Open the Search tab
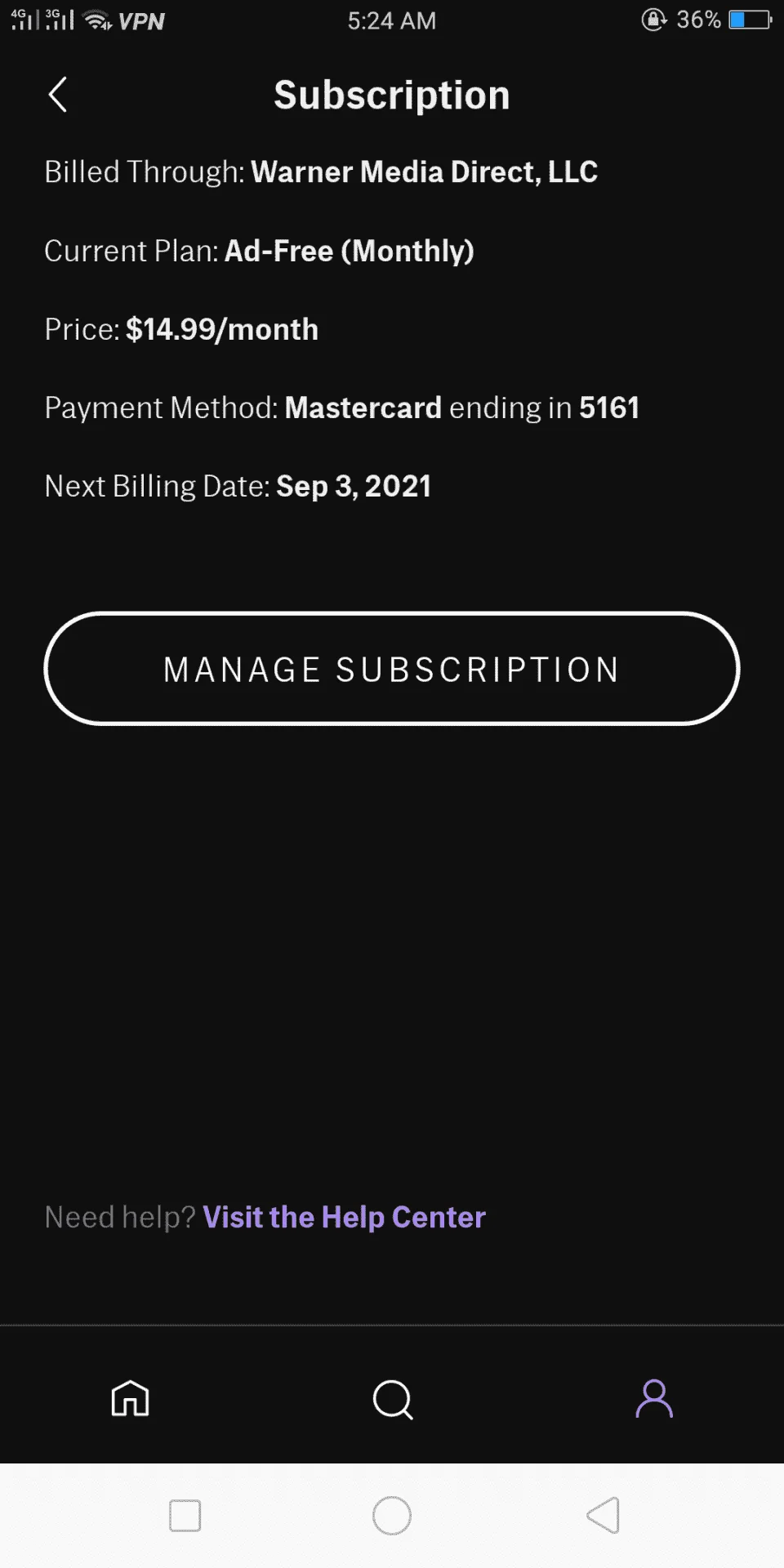The height and width of the screenshot is (1568, 784). 393,1399
